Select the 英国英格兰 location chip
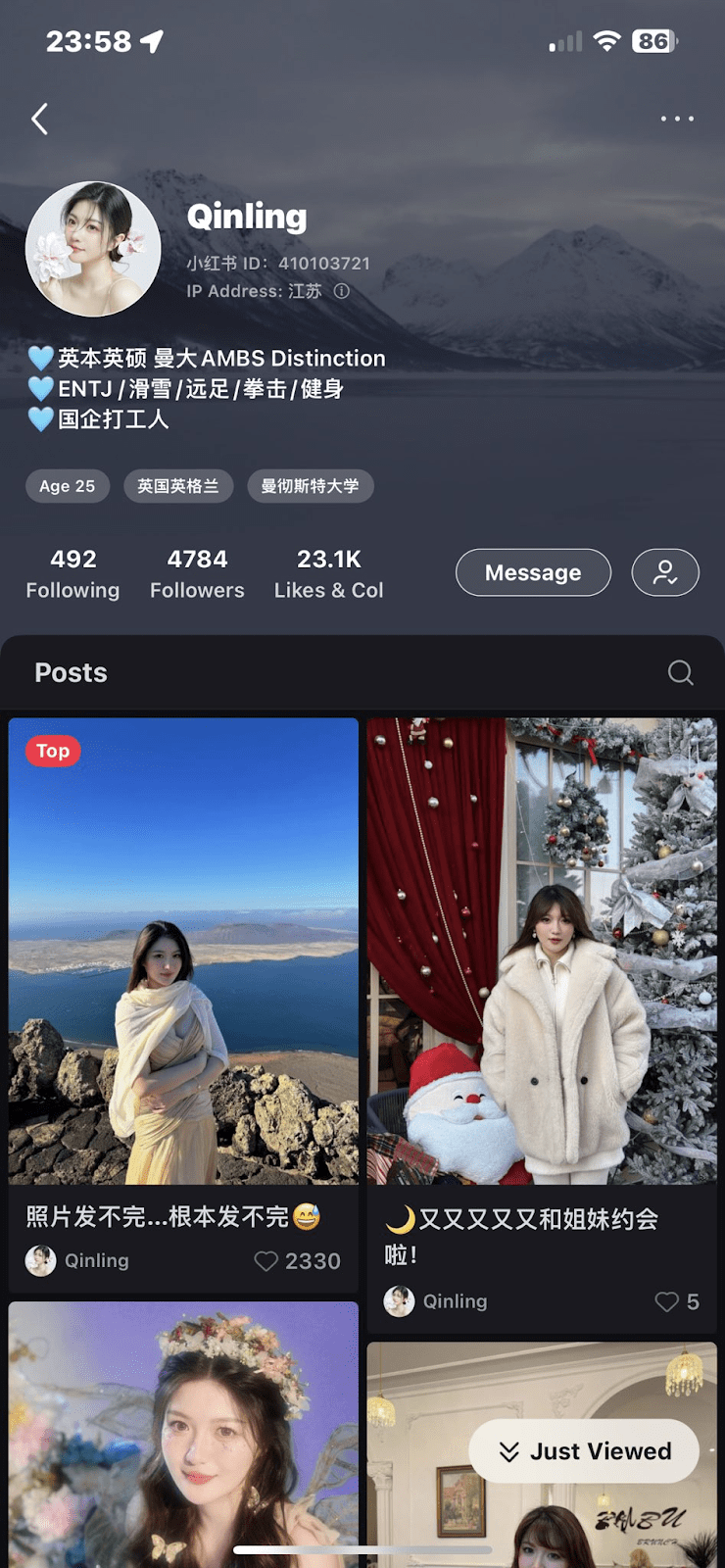 click(x=178, y=486)
